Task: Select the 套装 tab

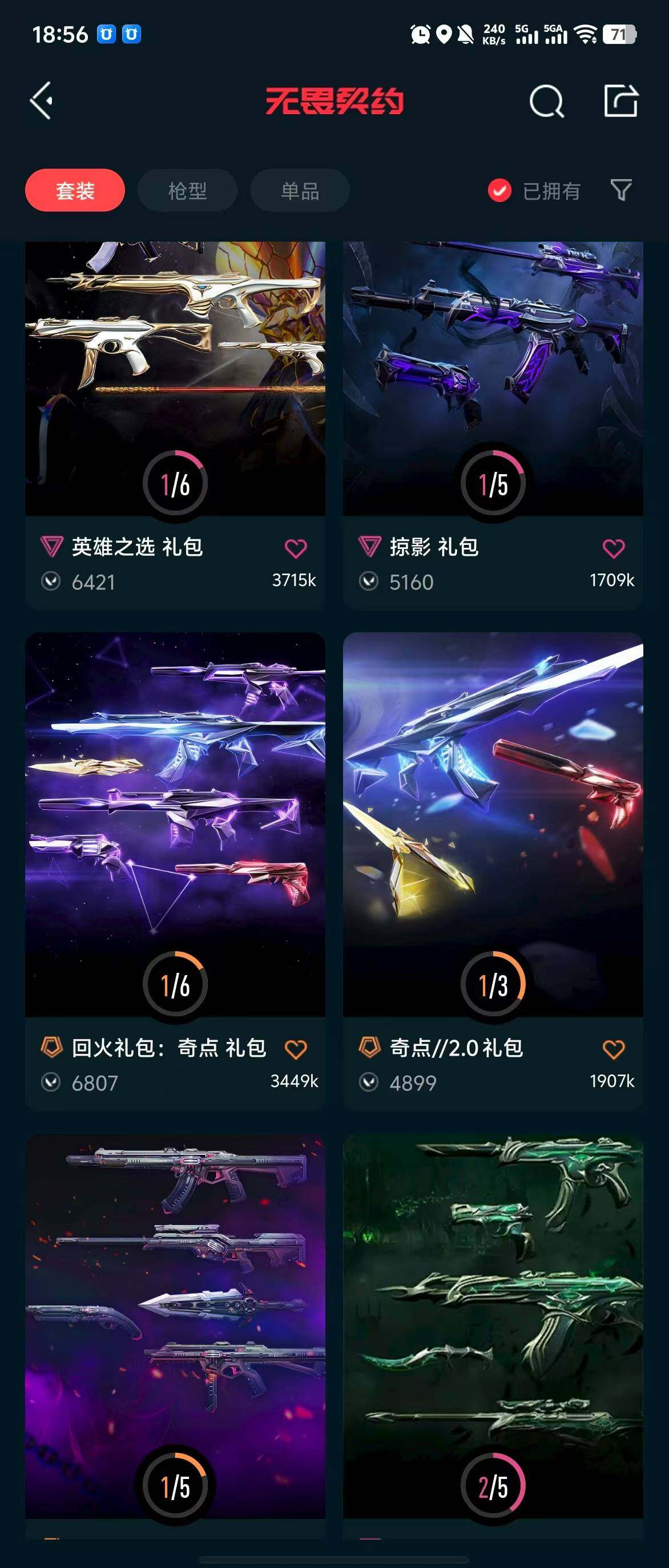Action: [x=75, y=191]
